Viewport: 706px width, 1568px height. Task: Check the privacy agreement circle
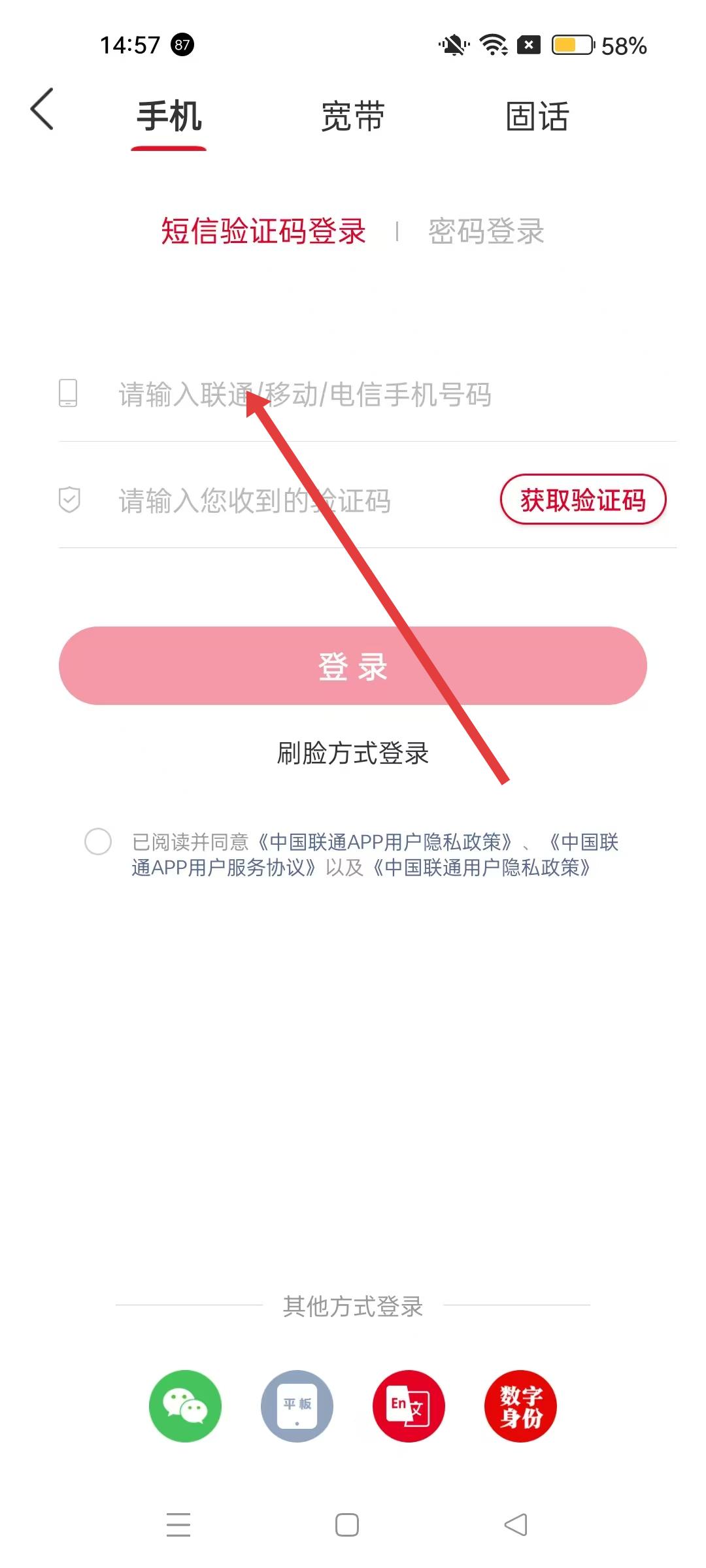98,841
